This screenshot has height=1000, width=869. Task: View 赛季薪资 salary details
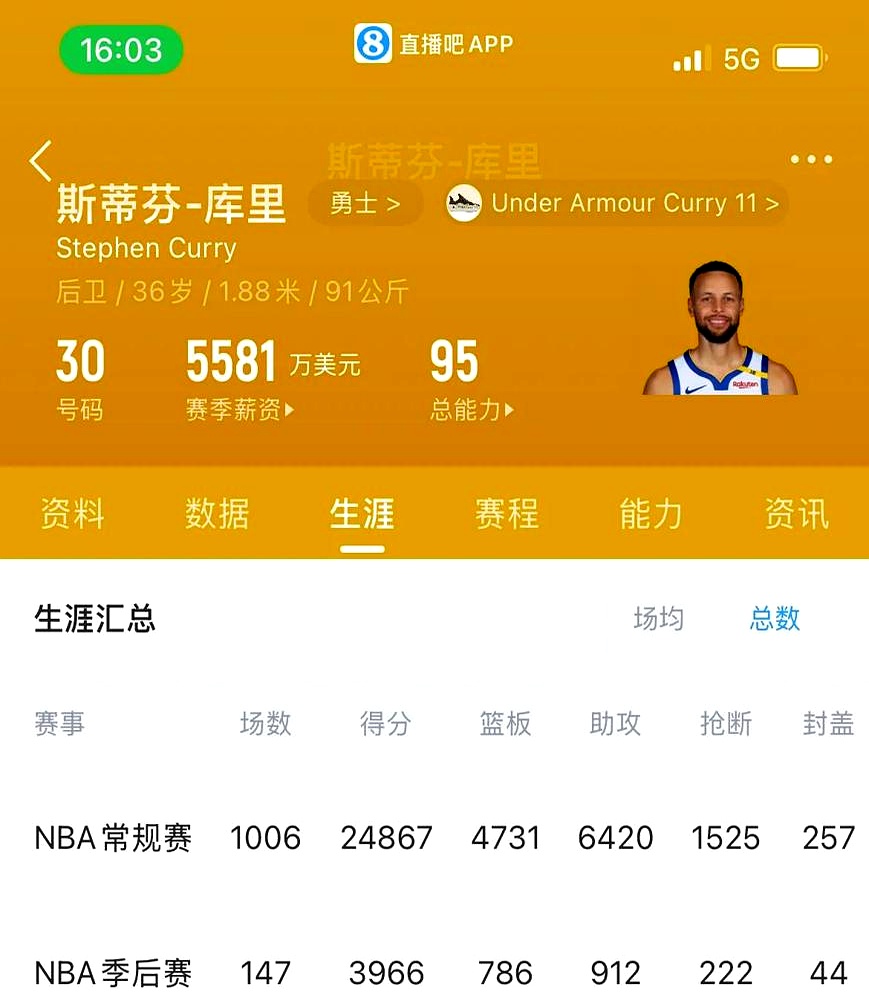click(240, 410)
